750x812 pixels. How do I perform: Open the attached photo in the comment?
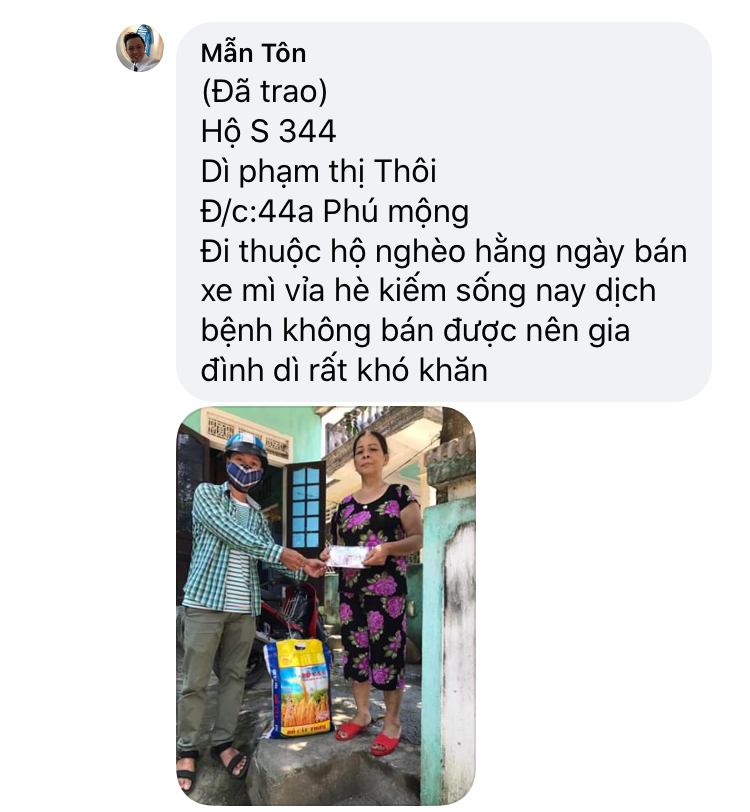(x=326, y=605)
